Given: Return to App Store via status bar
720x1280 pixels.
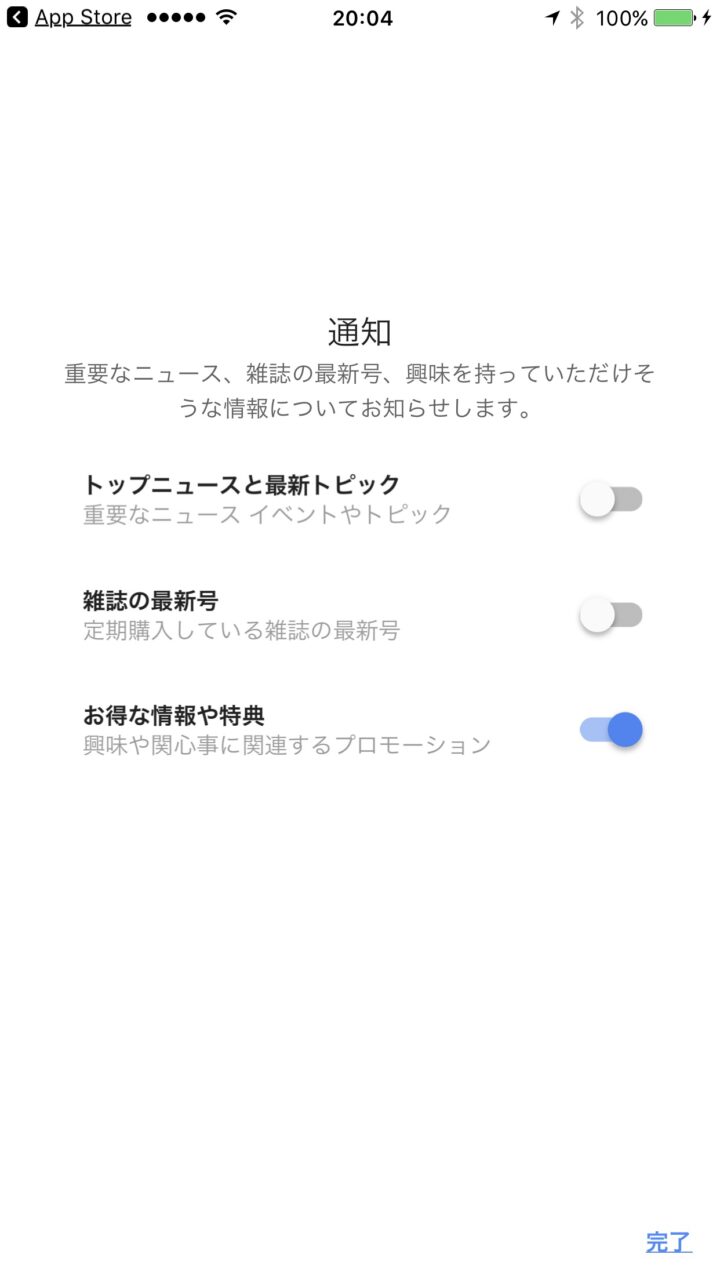Looking at the screenshot, I should click(70, 18).
